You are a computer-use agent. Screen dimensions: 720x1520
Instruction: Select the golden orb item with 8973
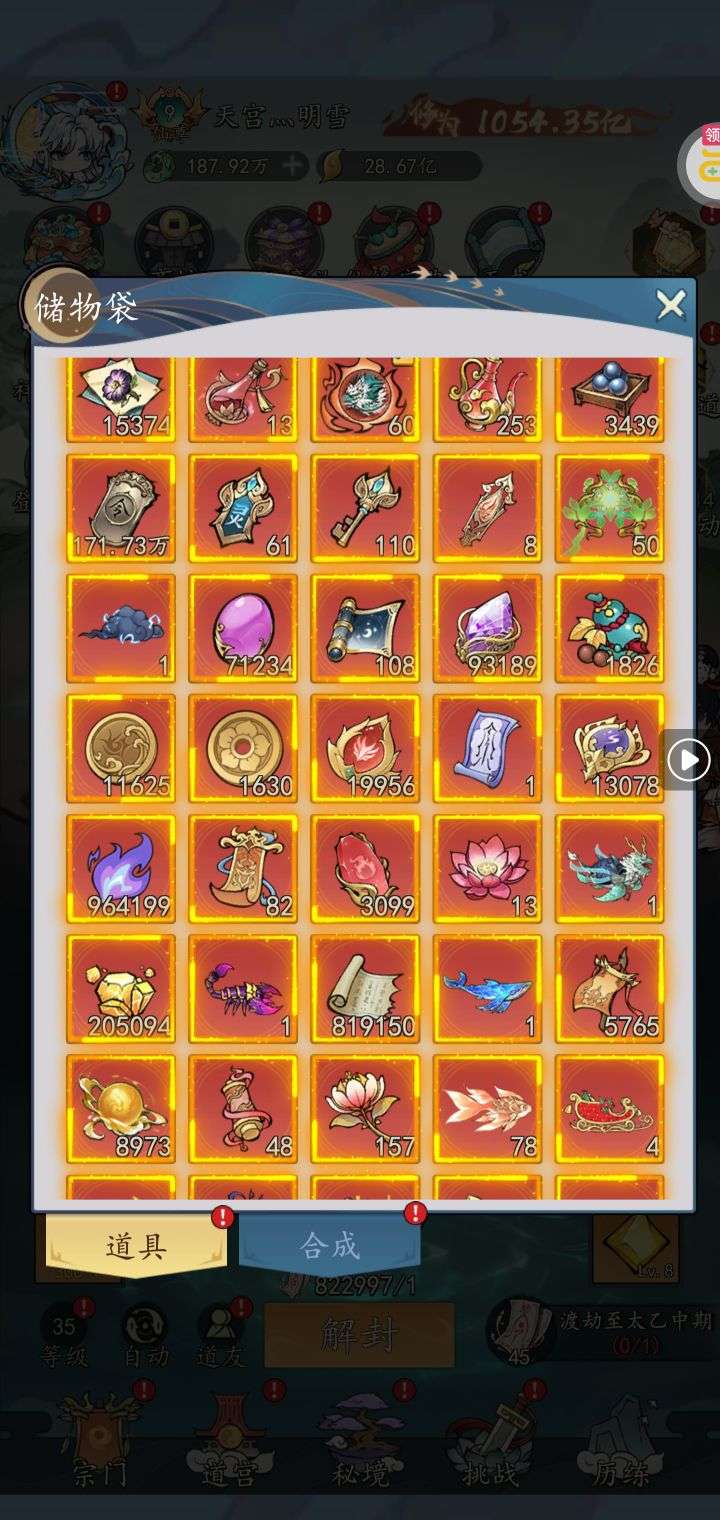click(121, 1108)
